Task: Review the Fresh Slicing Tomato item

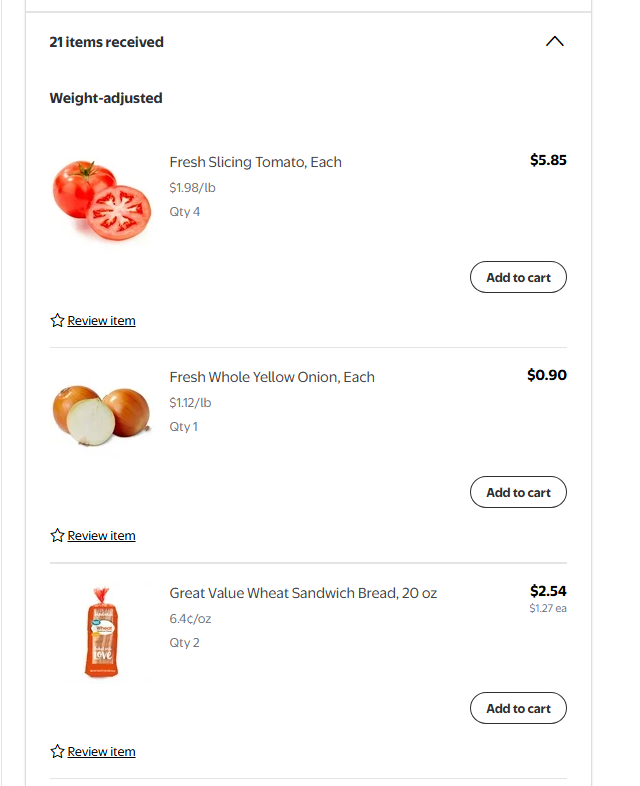Action: pyautogui.click(x=101, y=321)
